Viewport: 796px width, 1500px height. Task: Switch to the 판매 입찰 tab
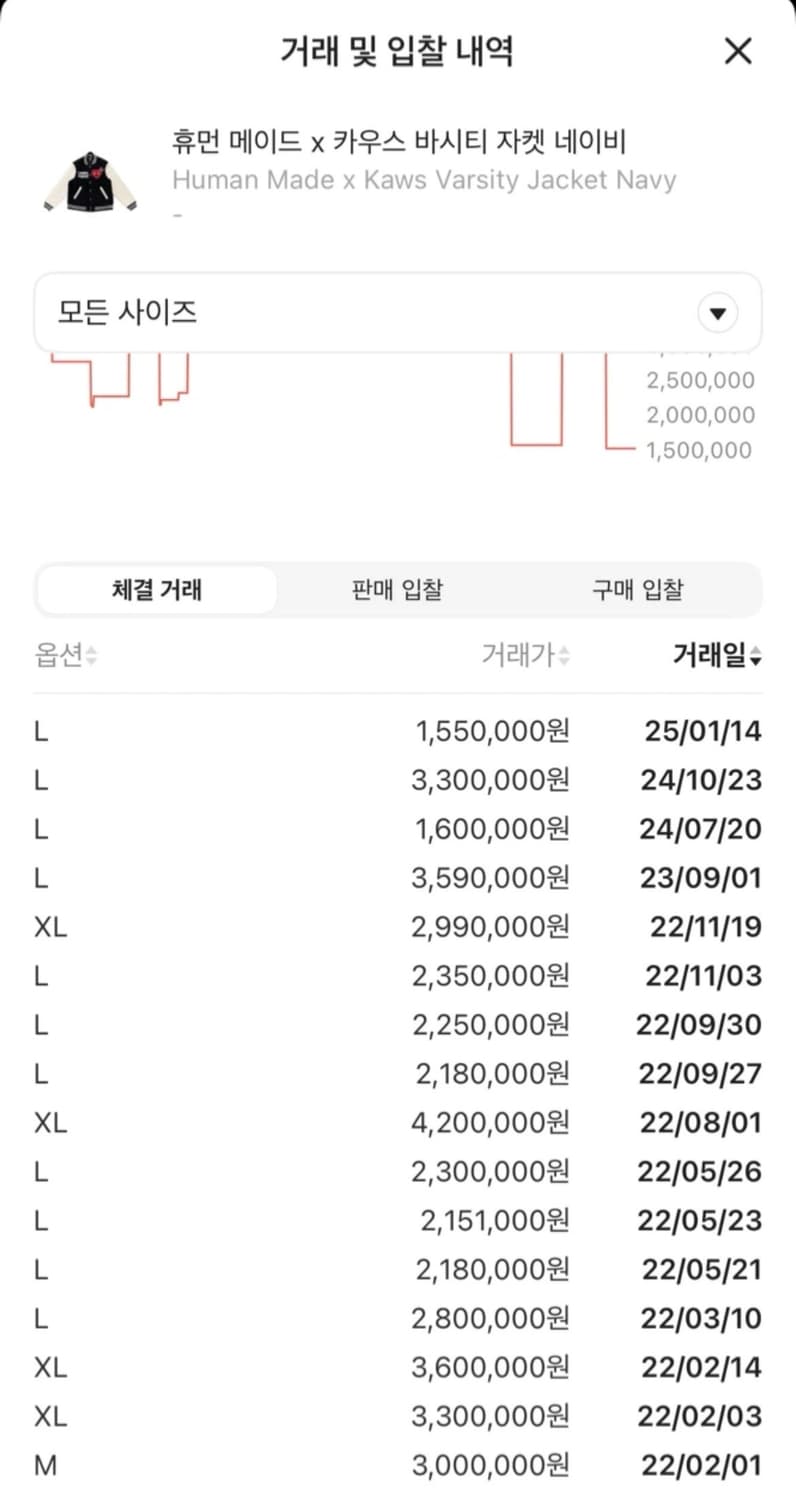coord(396,590)
